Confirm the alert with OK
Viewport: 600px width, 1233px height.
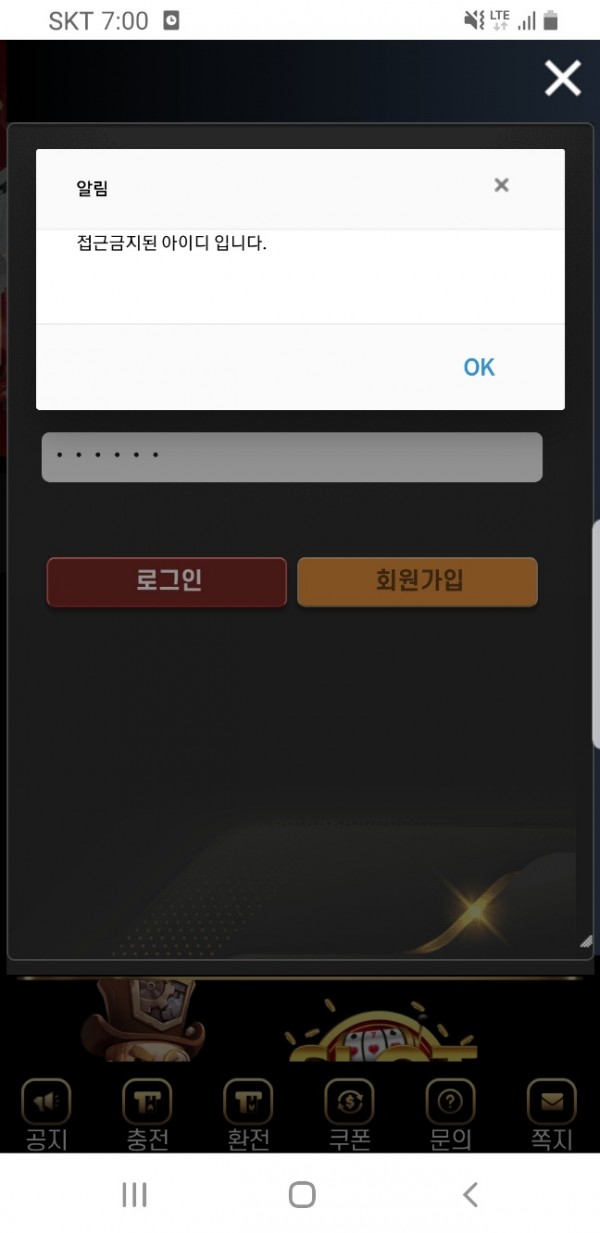[x=479, y=367]
